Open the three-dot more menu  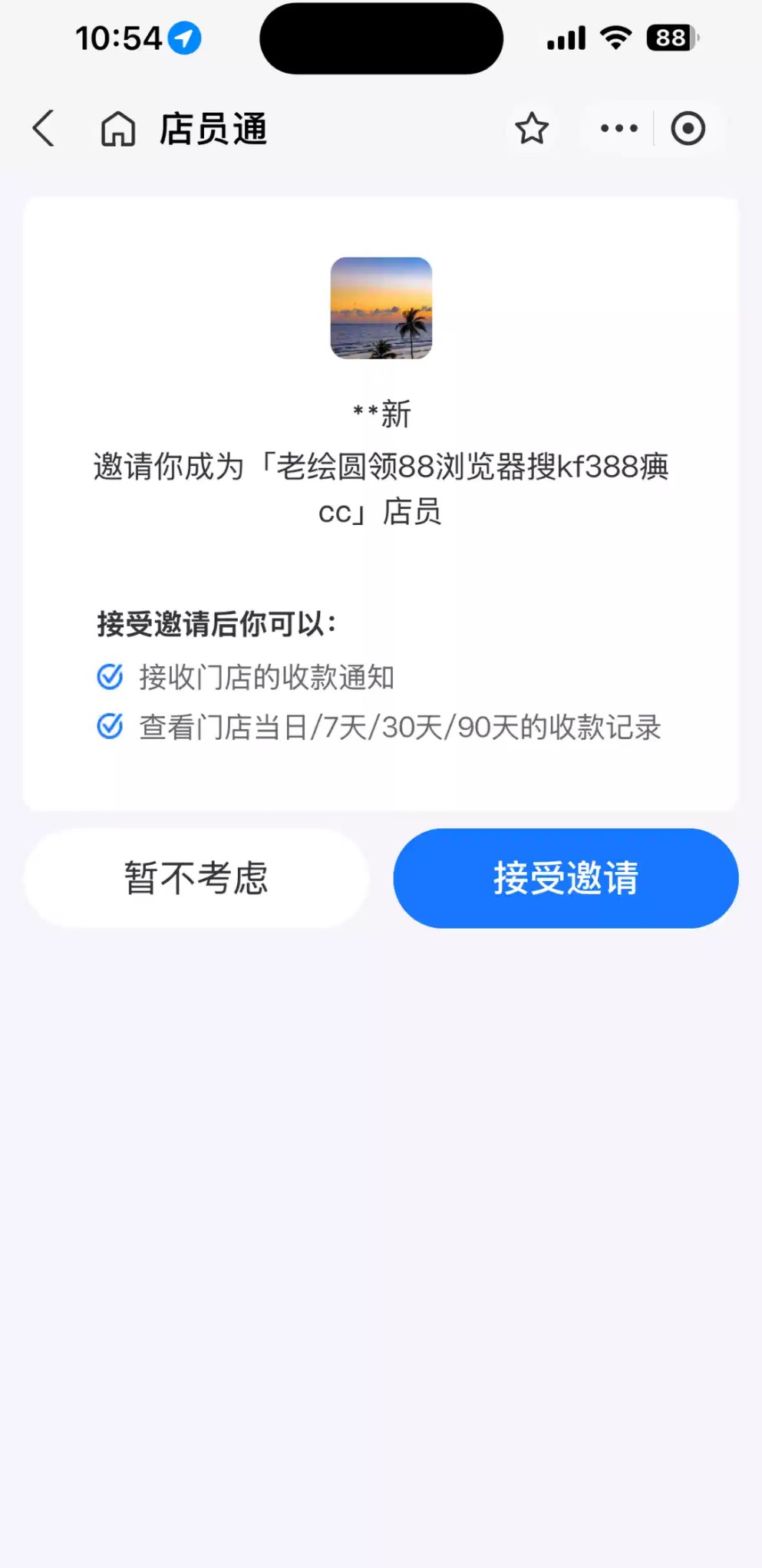click(x=619, y=128)
